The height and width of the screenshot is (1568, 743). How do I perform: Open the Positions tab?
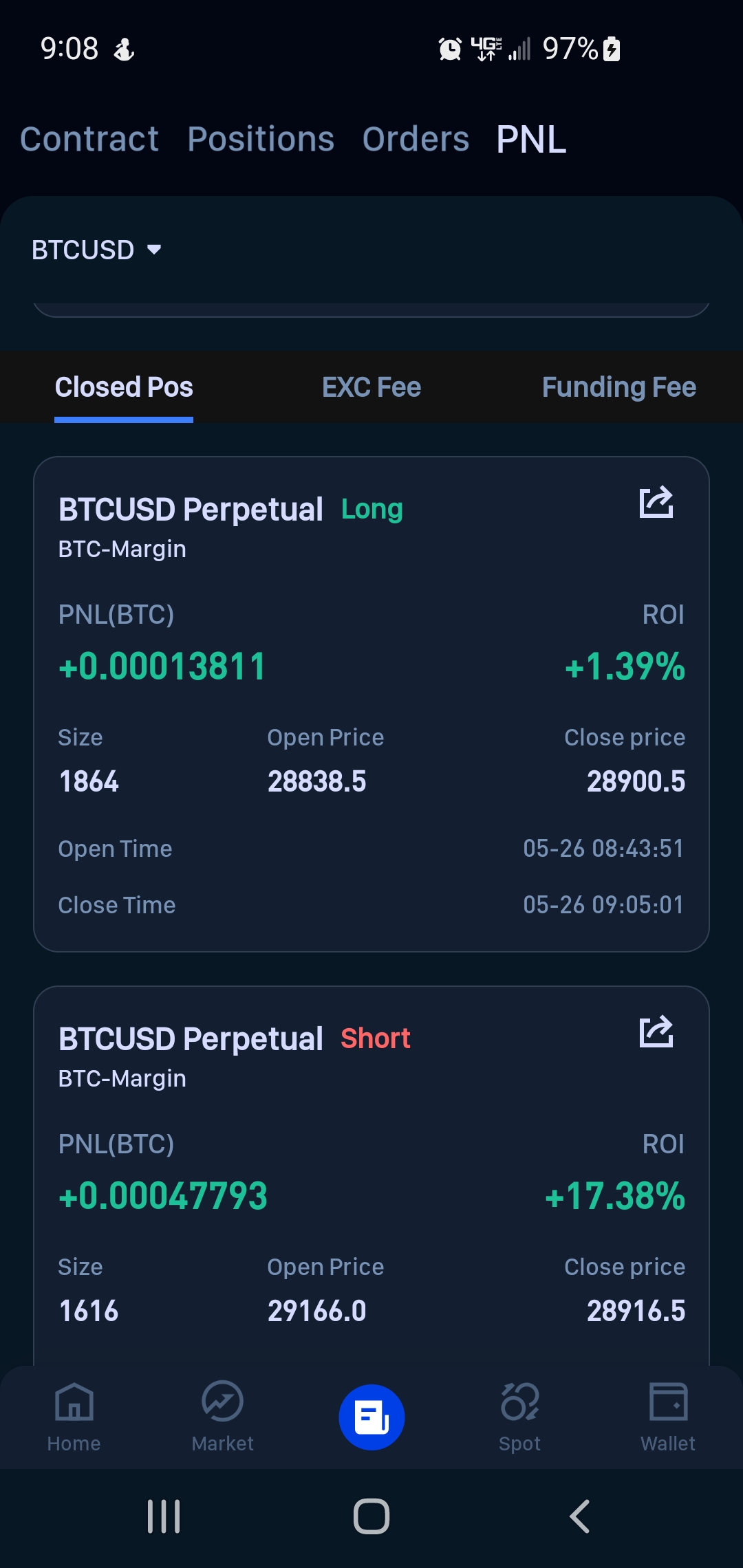coord(261,140)
